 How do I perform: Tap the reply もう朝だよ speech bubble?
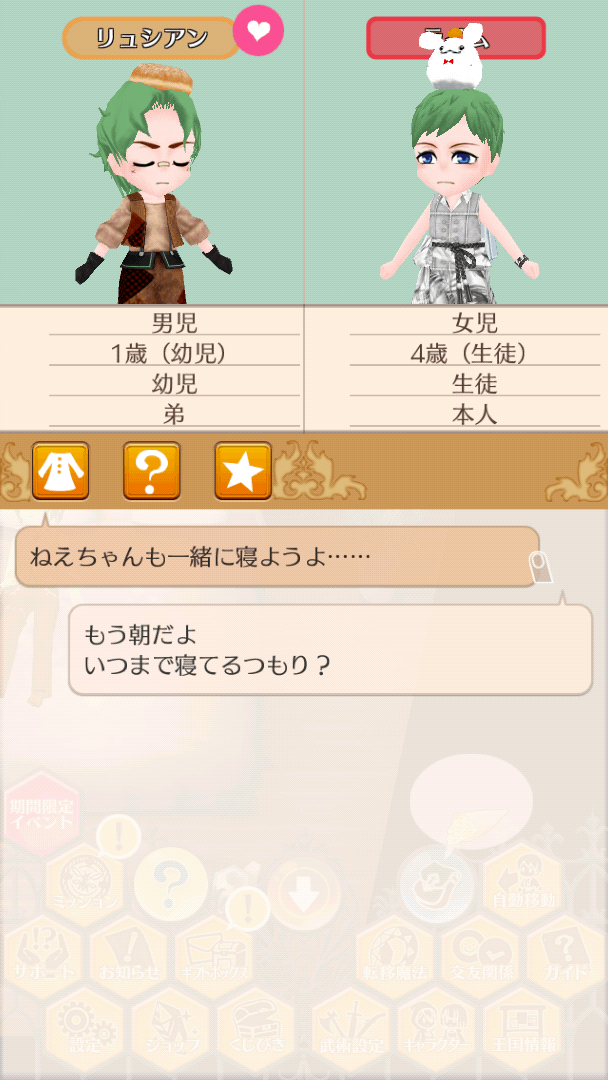330,650
